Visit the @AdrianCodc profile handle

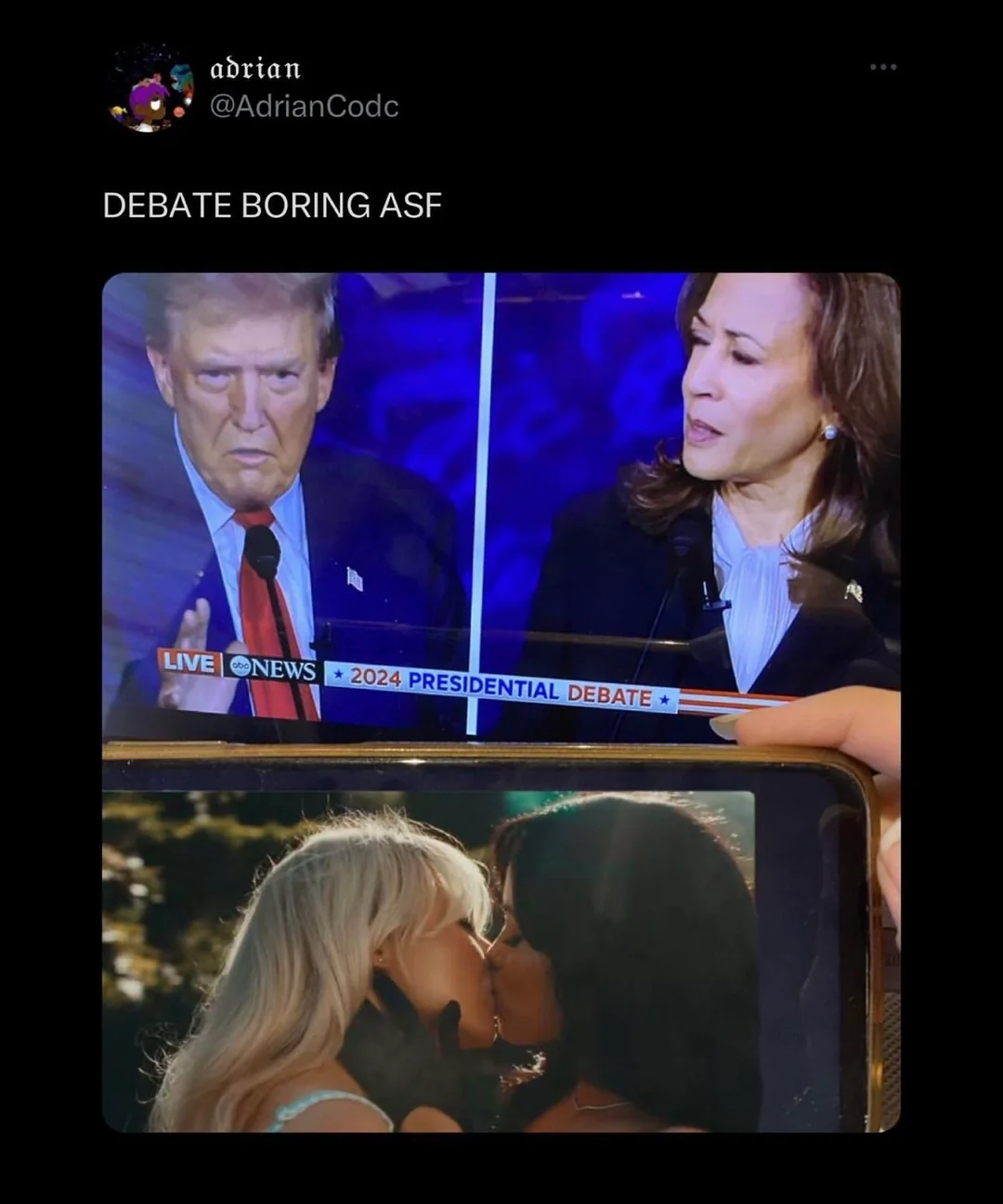[304, 107]
